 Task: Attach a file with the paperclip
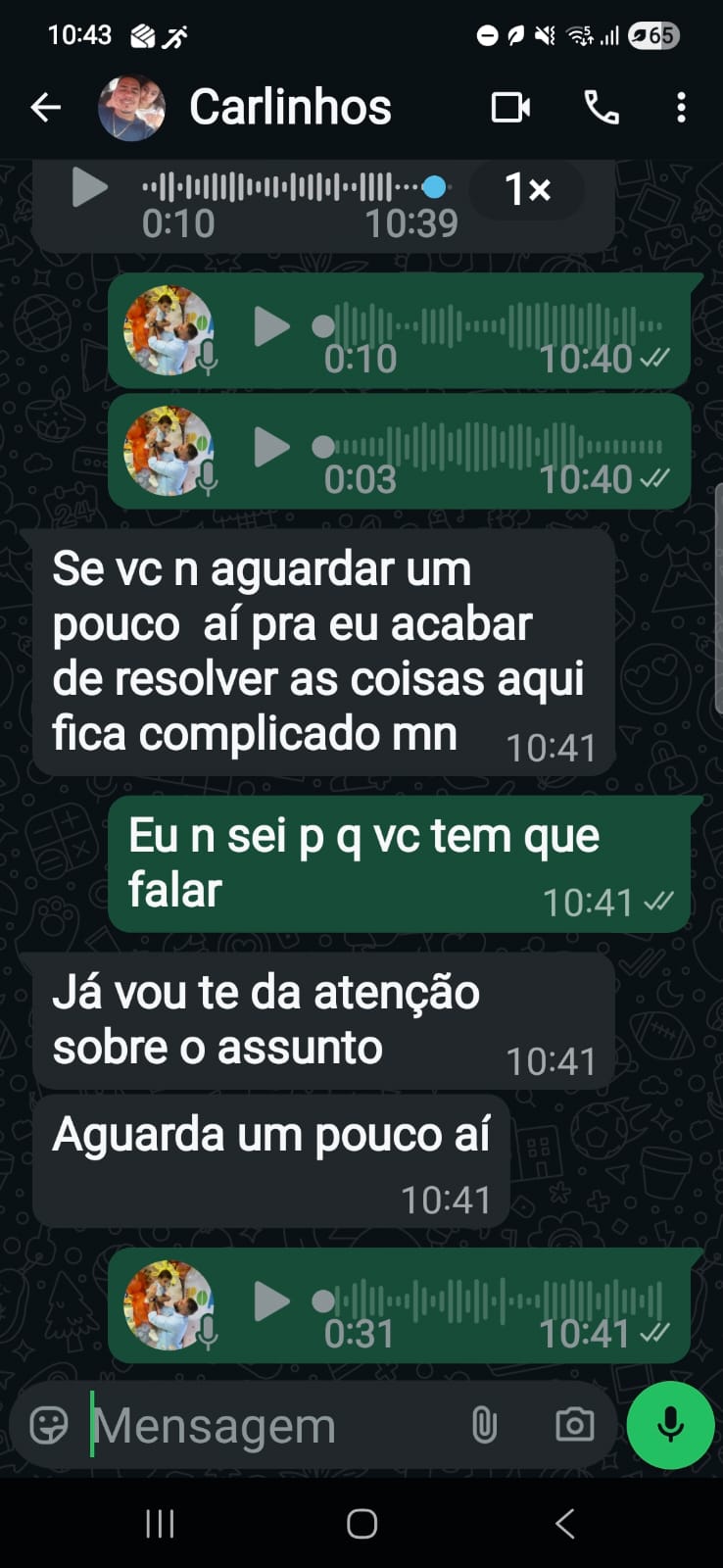pyautogui.click(x=484, y=1425)
